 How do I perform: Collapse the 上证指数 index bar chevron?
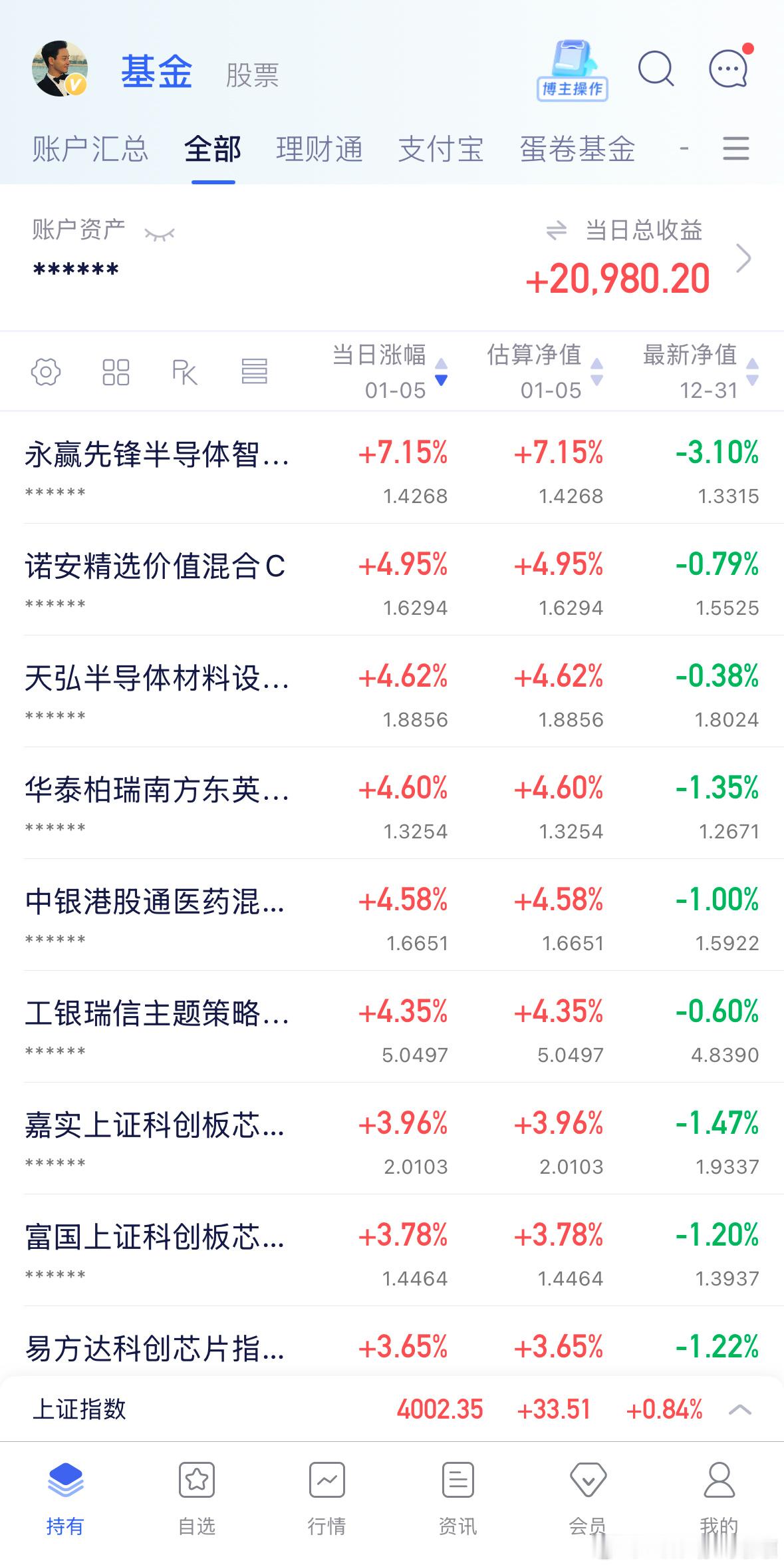point(741,1409)
